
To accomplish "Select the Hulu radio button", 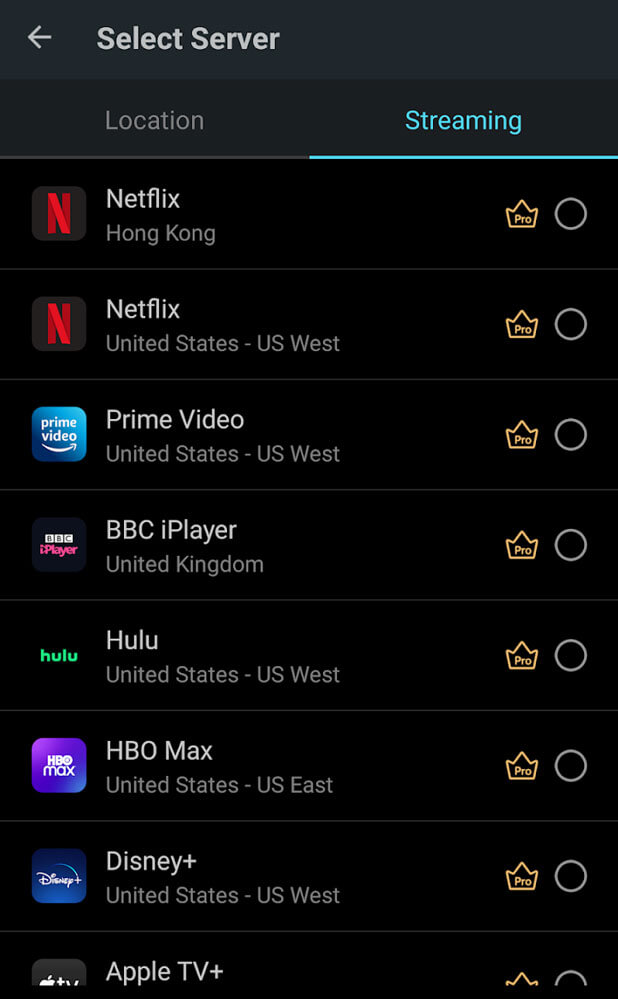I will pyautogui.click(x=570, y=655).
